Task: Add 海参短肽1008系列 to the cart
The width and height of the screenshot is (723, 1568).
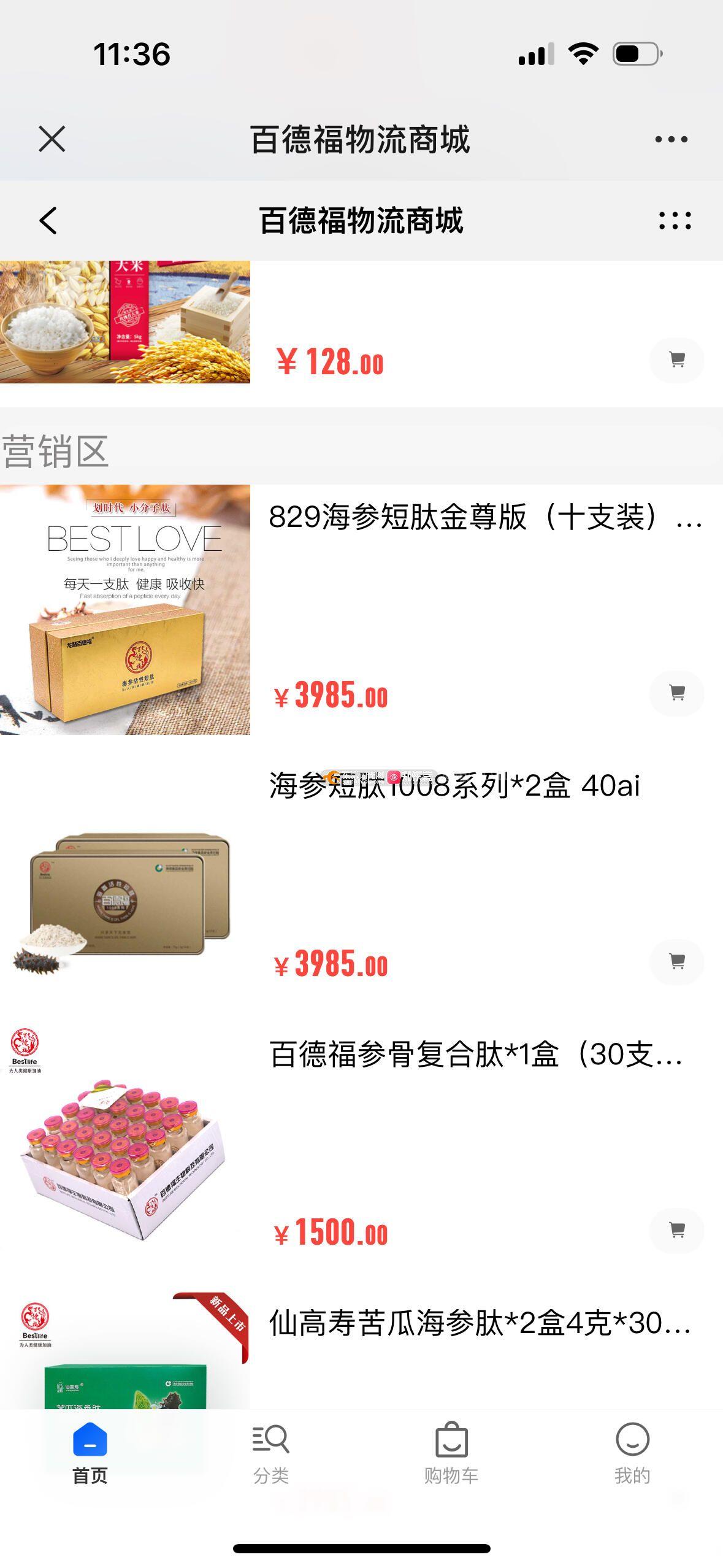Action: pyautogui.click(x=676, y=962)
